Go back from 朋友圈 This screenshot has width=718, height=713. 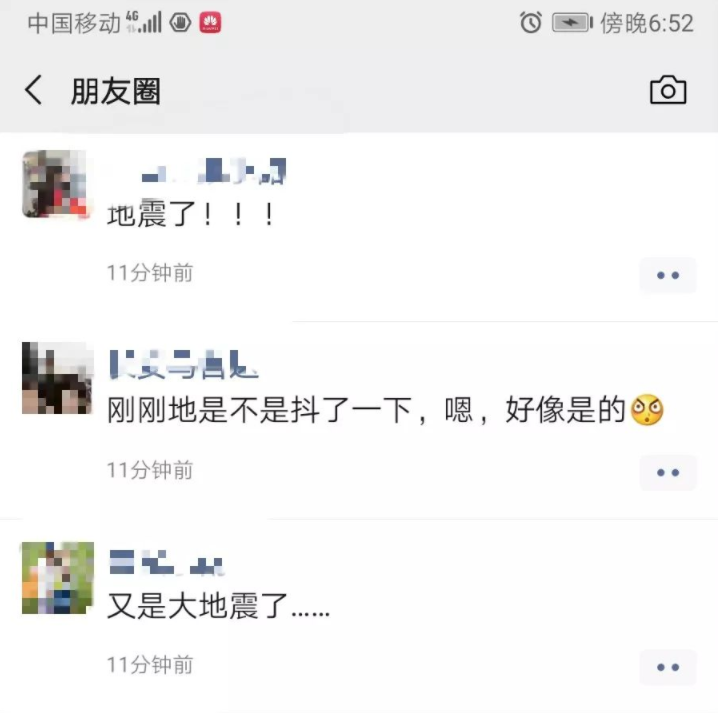click(34, 90)
